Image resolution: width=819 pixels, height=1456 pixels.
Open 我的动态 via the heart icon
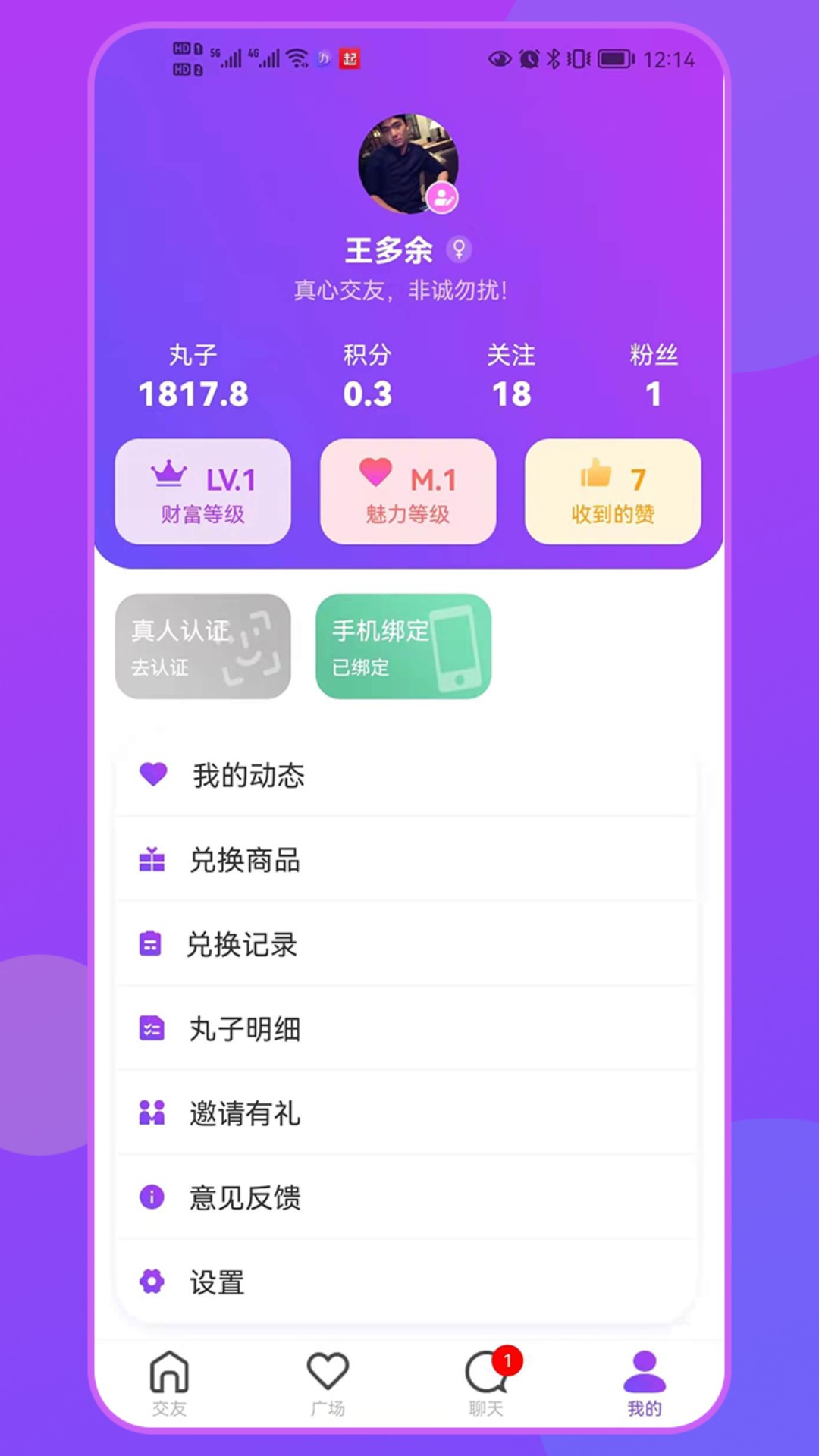152,776
